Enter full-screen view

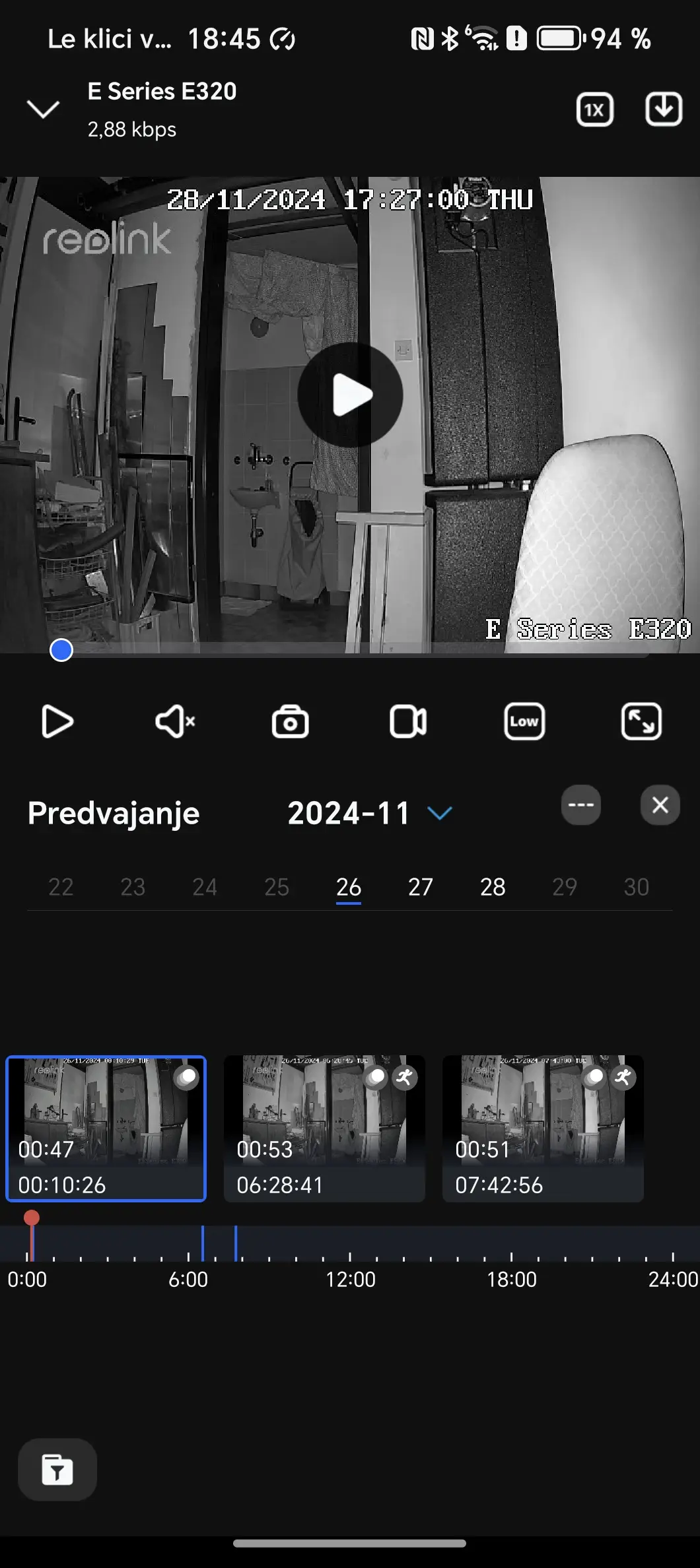coord(641,721)
